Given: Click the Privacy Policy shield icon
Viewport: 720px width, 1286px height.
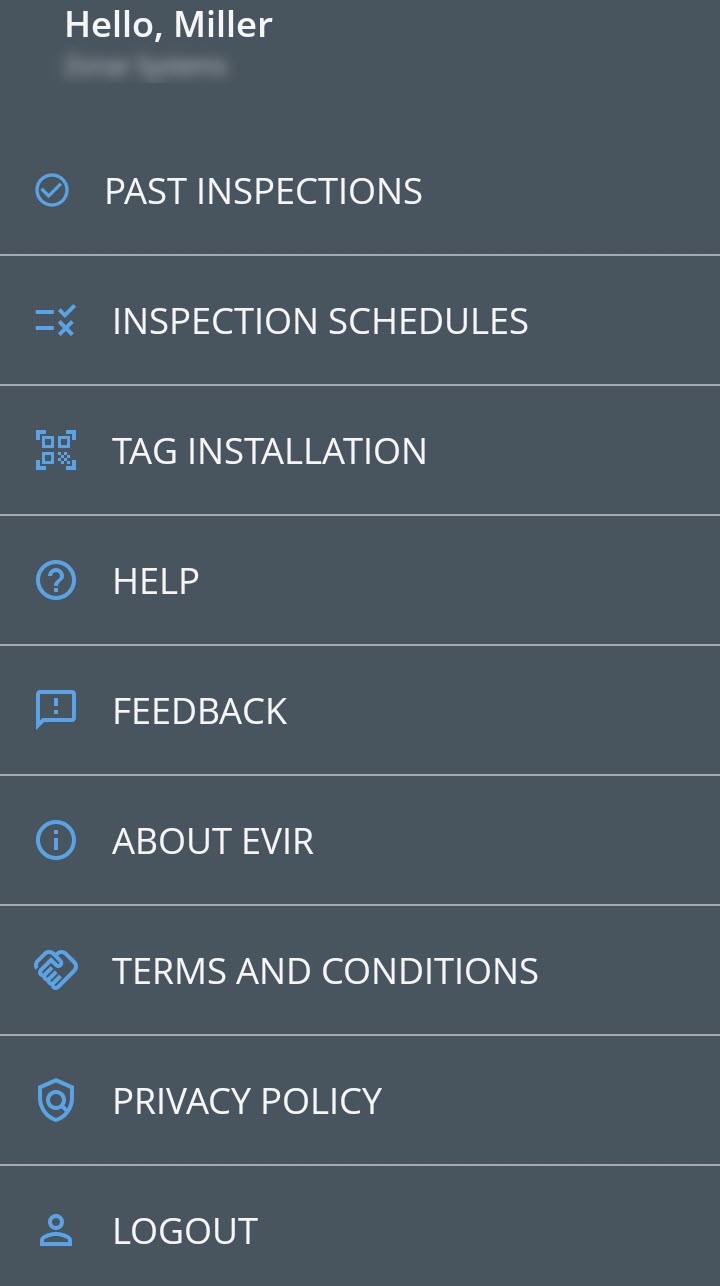Looking at the screenshot, I should (x=55, y=1099).
